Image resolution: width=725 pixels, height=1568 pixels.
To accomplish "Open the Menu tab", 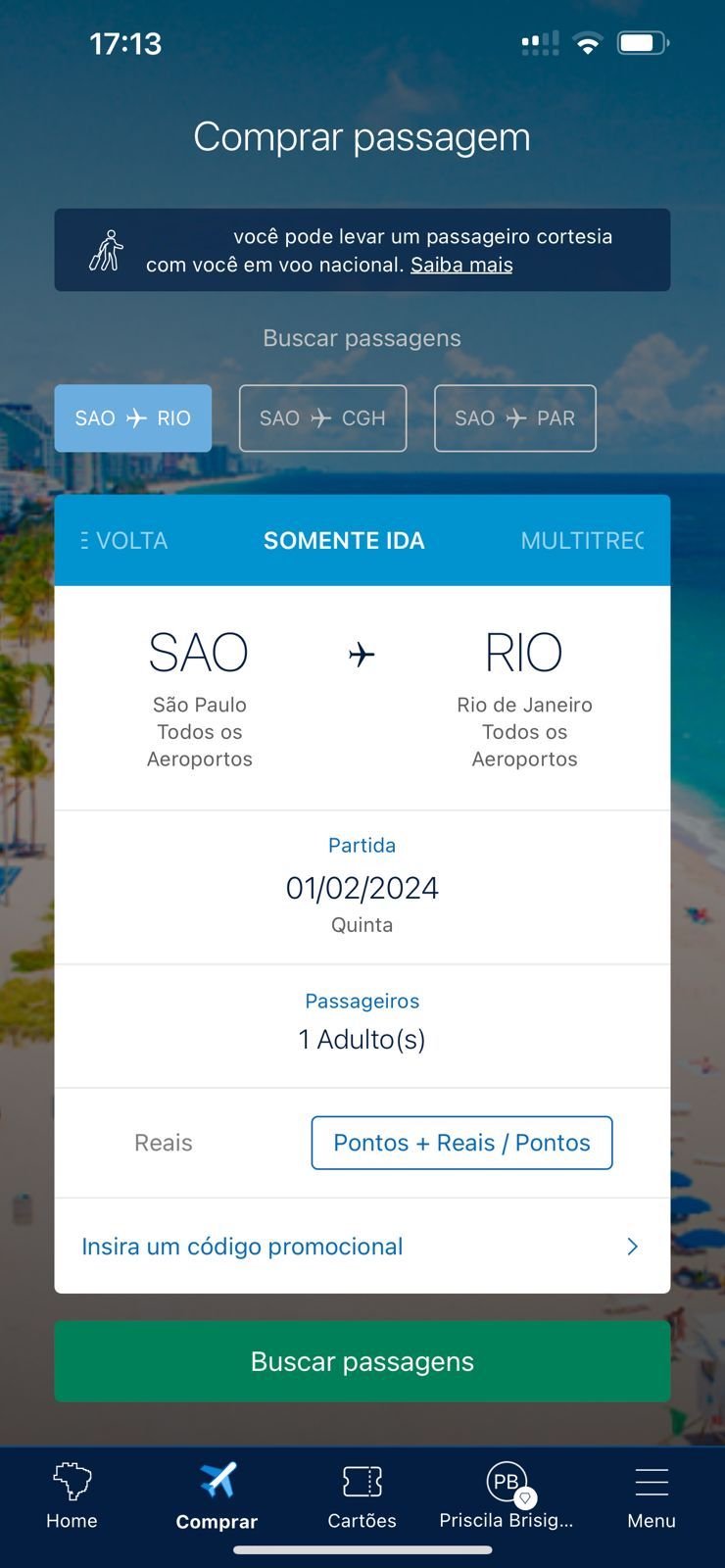I will [652, 1495].
